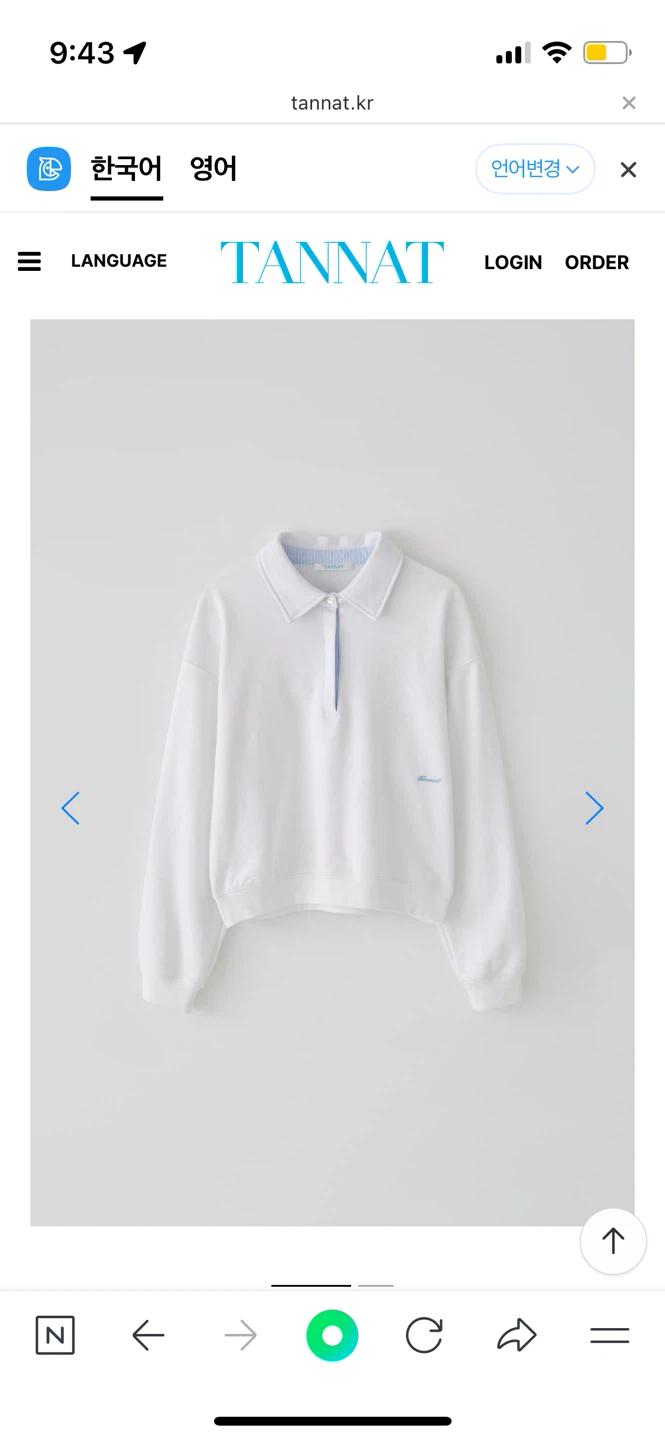665x1440 pixels.
Task: Open the LOGIN page
Action: pos(513,262)
